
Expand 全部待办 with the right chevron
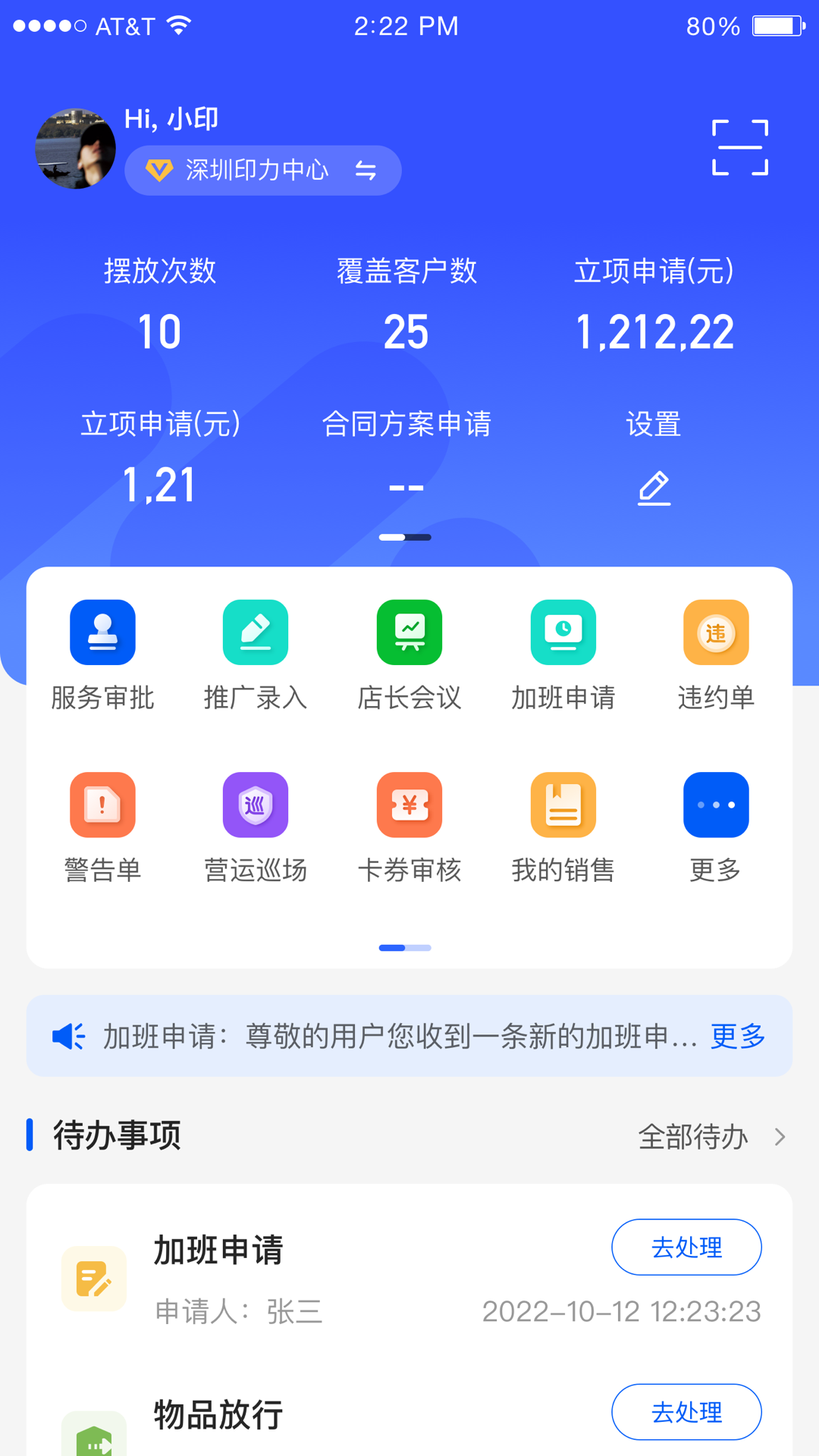pos(782,1137)
